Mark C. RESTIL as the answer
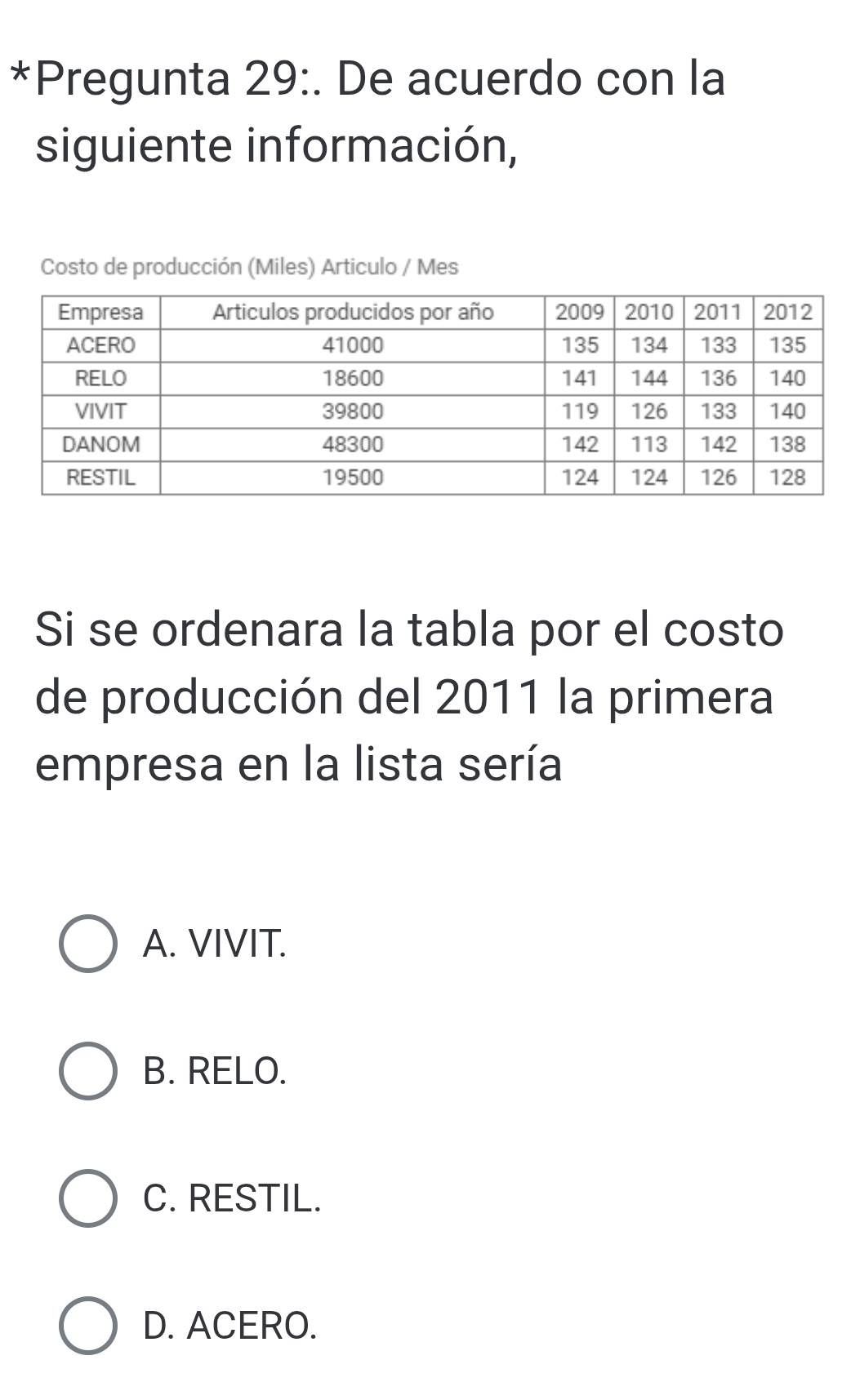Viewport: 860px width, 1400px height. pyautogui.click(x=87, y=1198)
